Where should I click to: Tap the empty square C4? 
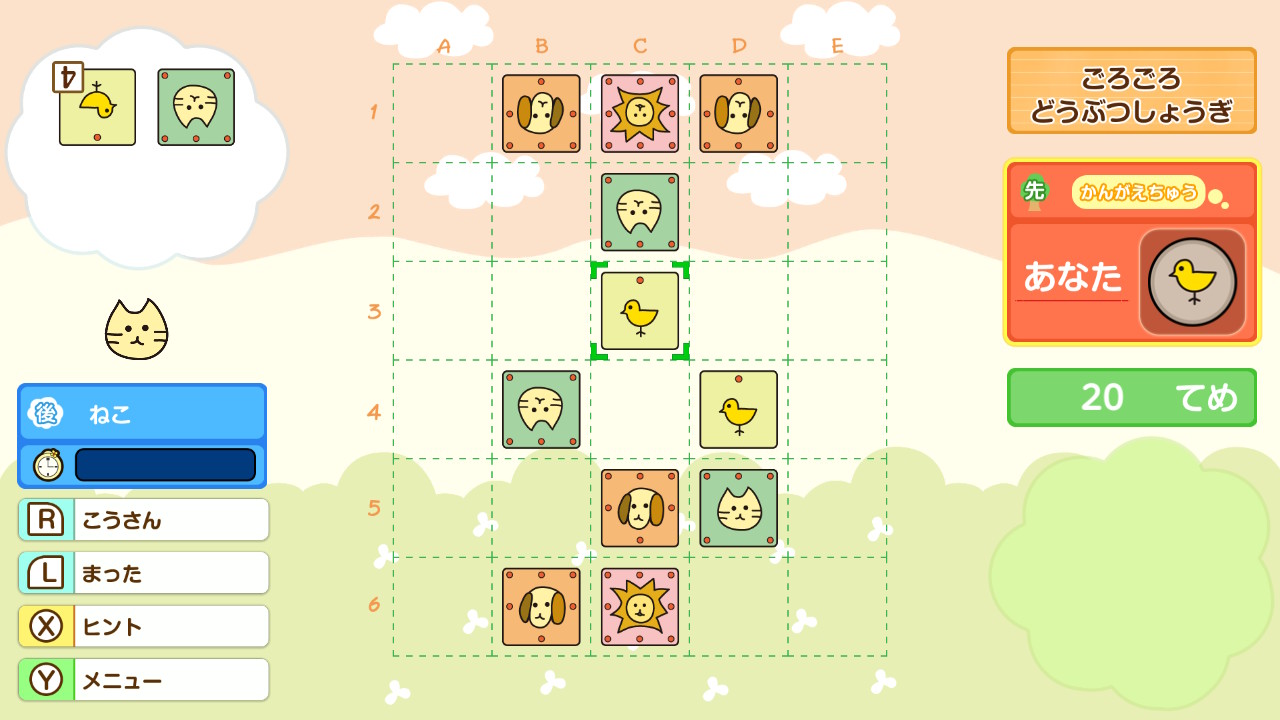pos(640,409)
